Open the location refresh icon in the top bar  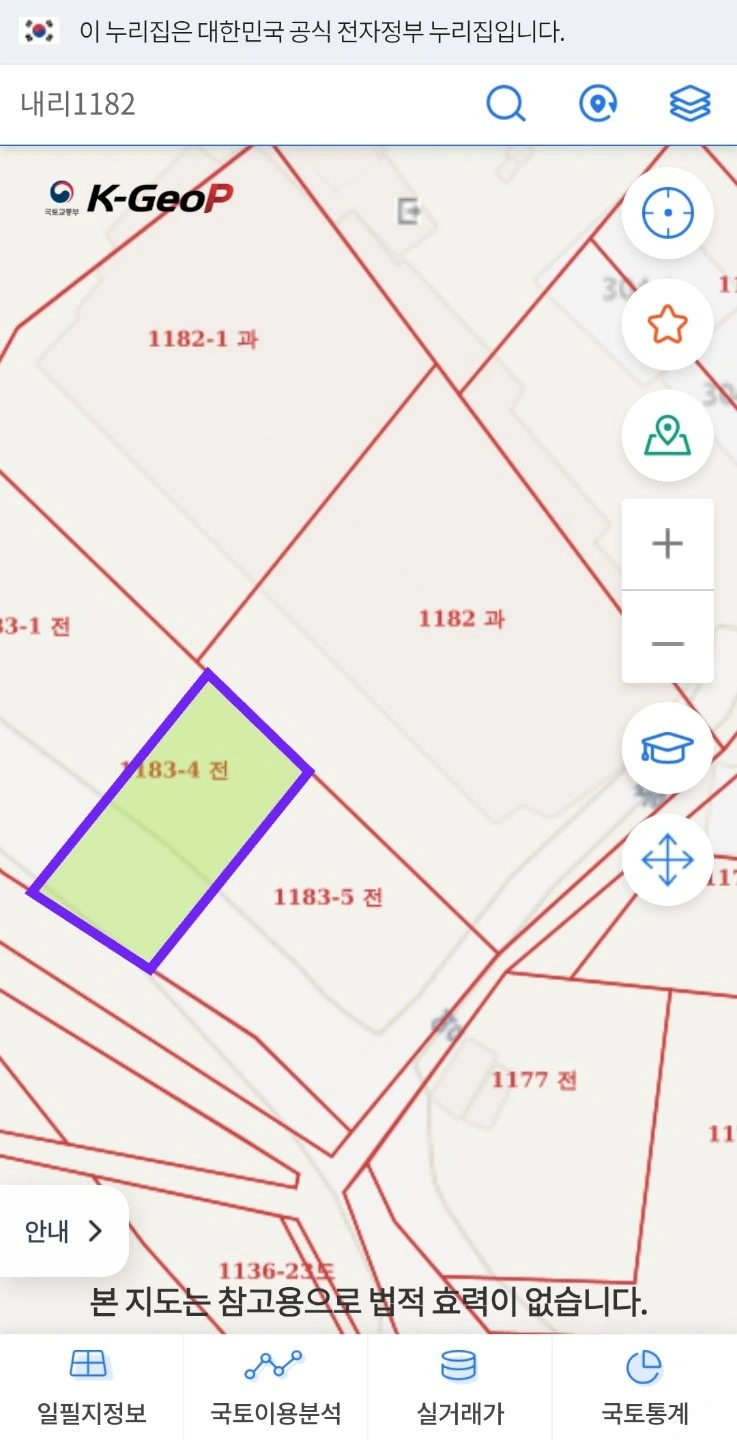point(598,104)
